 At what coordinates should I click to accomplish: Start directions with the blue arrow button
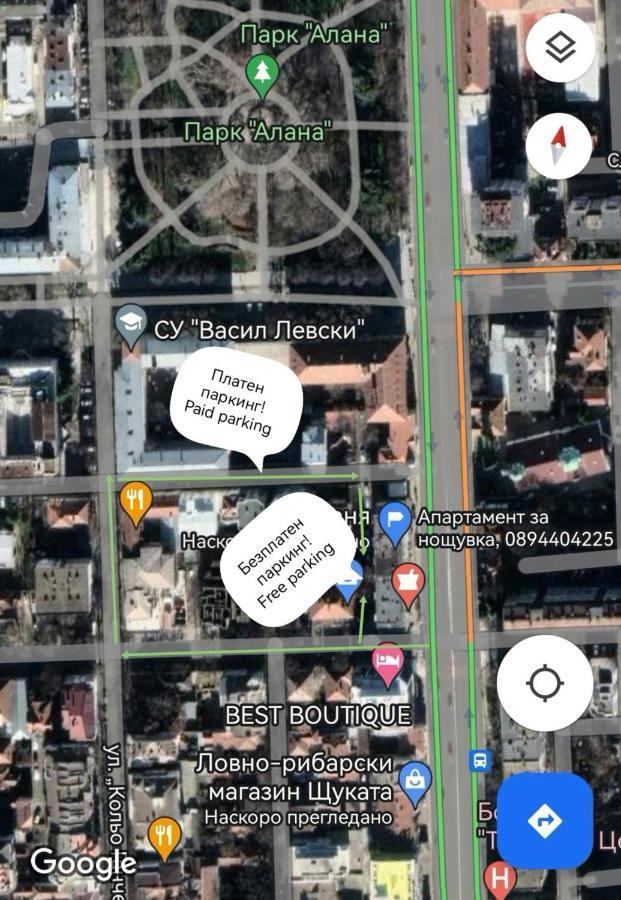[x=544, y=821]
